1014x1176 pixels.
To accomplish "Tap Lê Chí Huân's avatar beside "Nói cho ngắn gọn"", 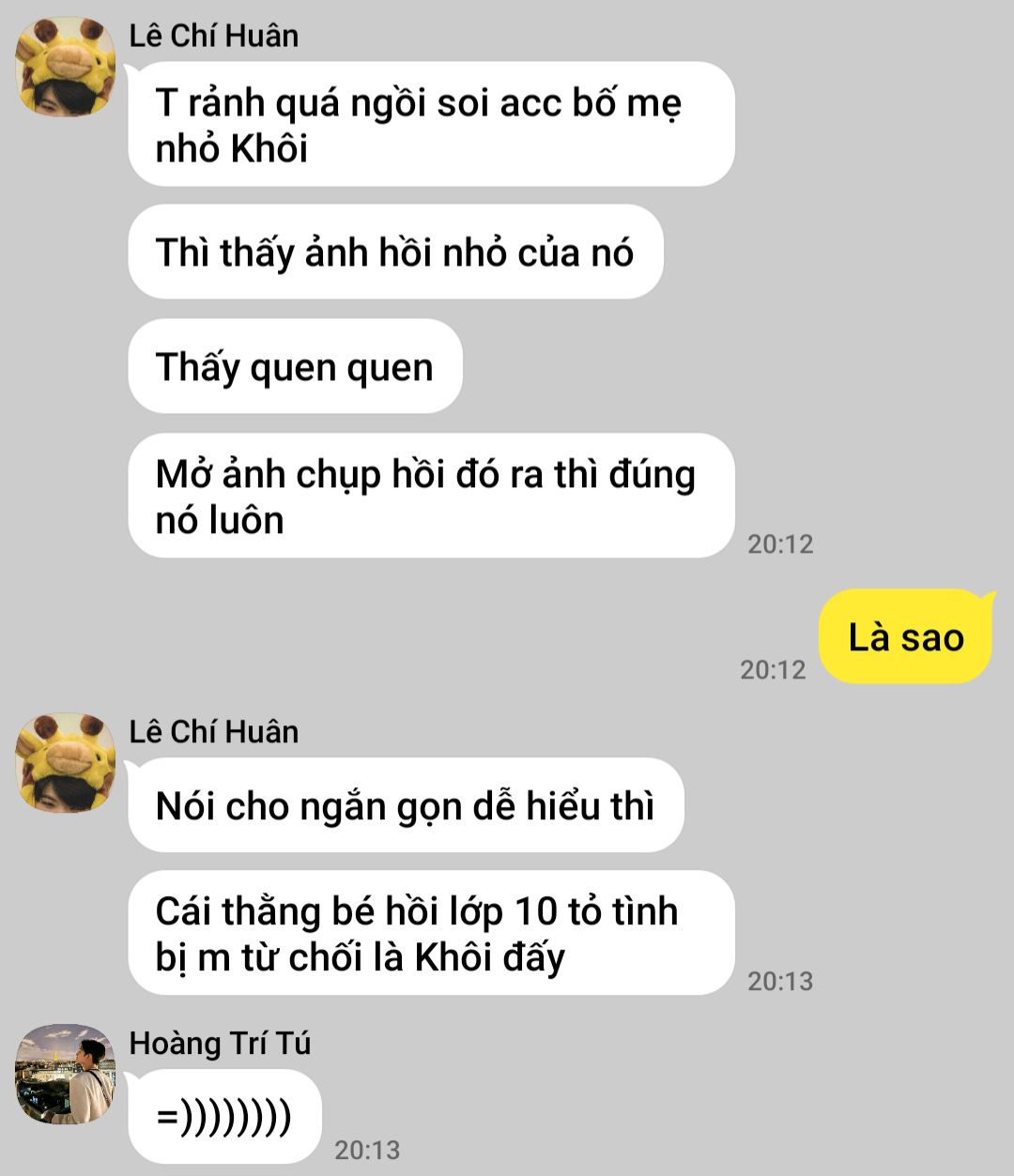I will pyautogui.click(x=65, y=762).
